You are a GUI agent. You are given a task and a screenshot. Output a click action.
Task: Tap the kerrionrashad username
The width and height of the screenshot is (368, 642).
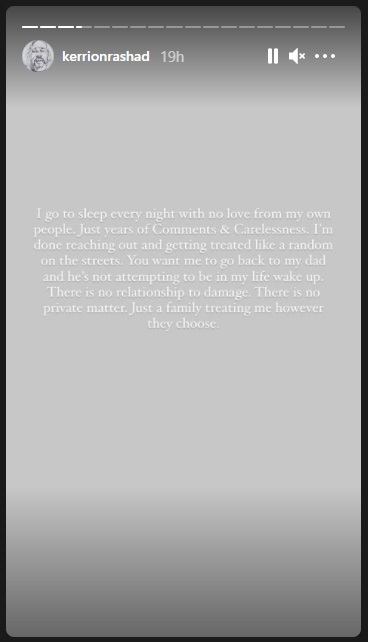[106, 56]
